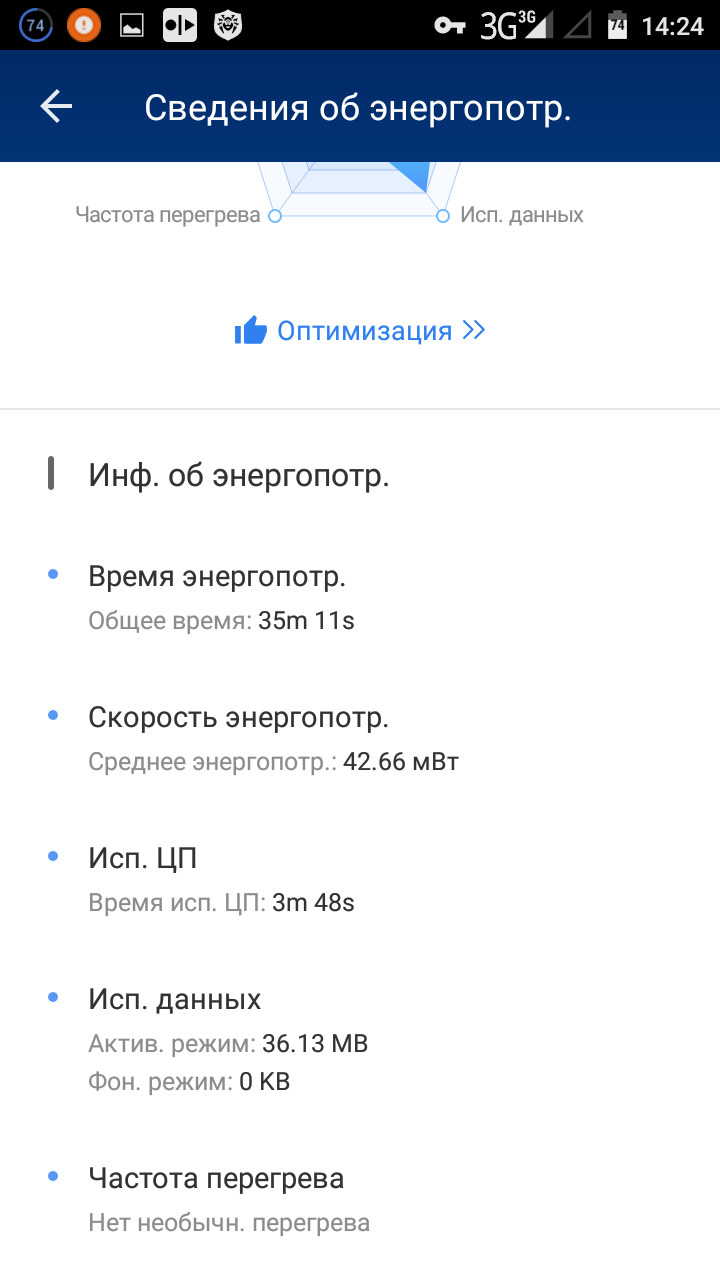Go back using the arrow icon
720x1280 pixels.
(56, 107)
